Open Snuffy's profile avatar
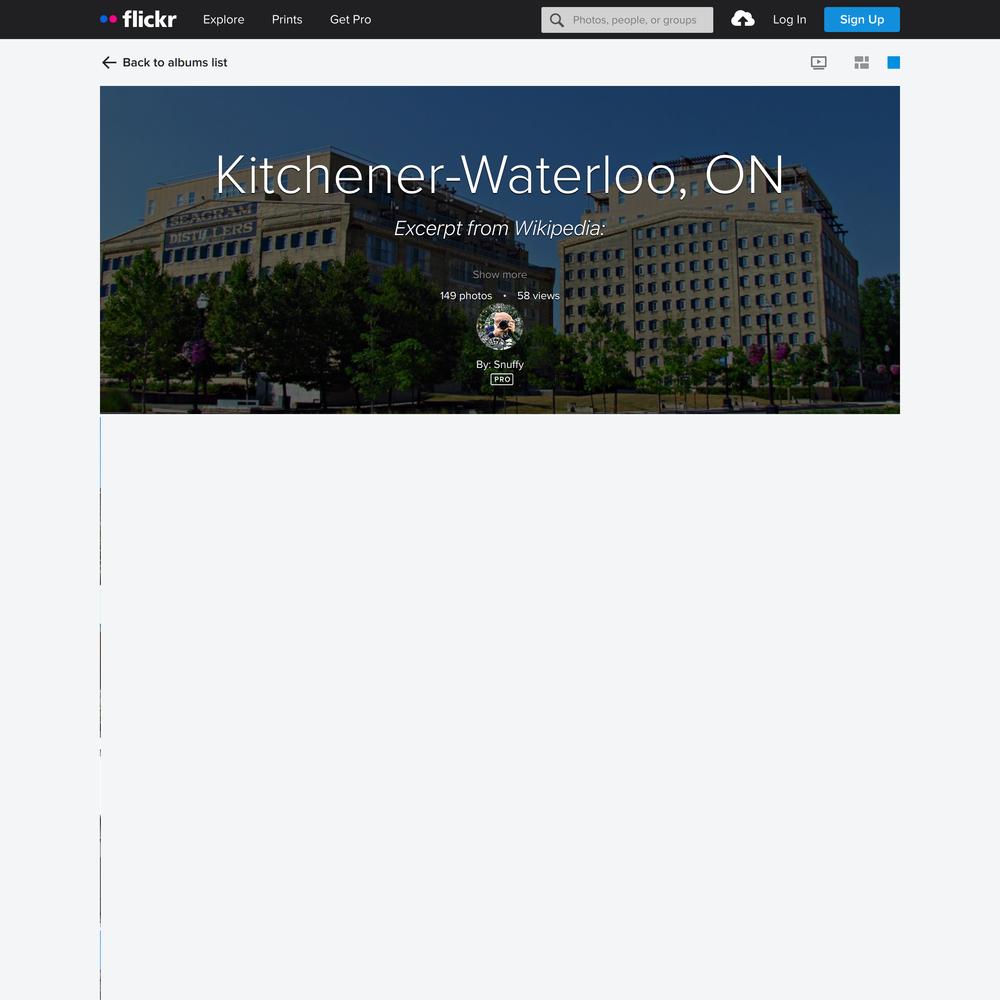The image size is (1000, 1000). coord(499,327)
